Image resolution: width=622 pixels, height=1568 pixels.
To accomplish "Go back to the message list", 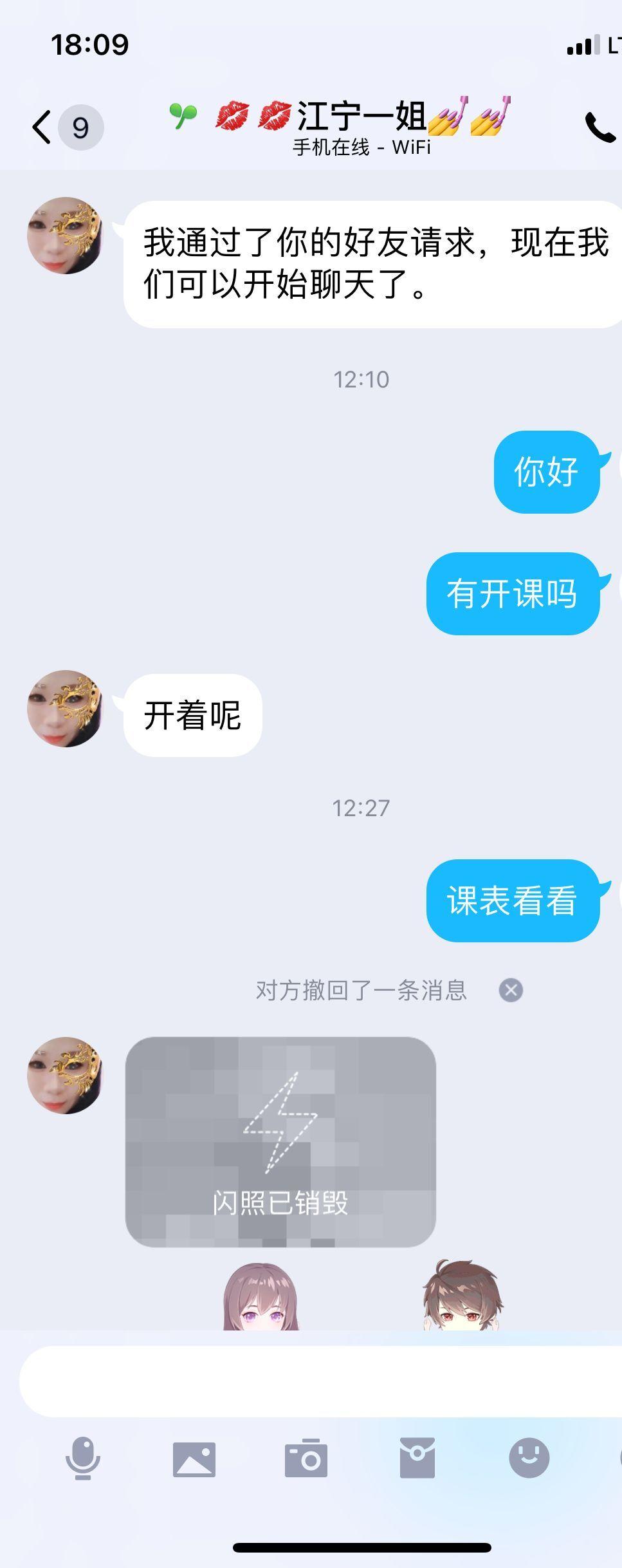I will pyautogui.click(x=42, y=127).
